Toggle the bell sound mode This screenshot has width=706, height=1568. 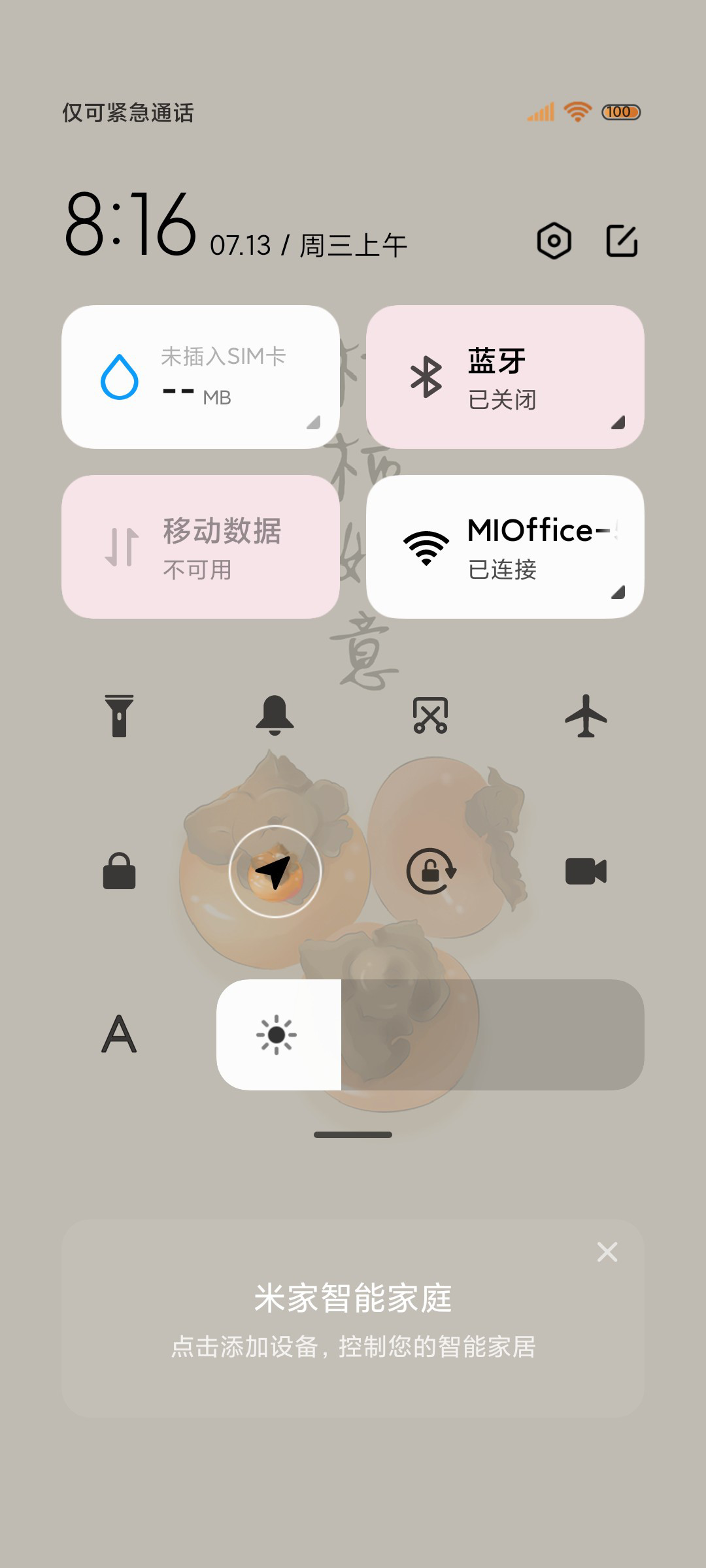pos(275,715)
